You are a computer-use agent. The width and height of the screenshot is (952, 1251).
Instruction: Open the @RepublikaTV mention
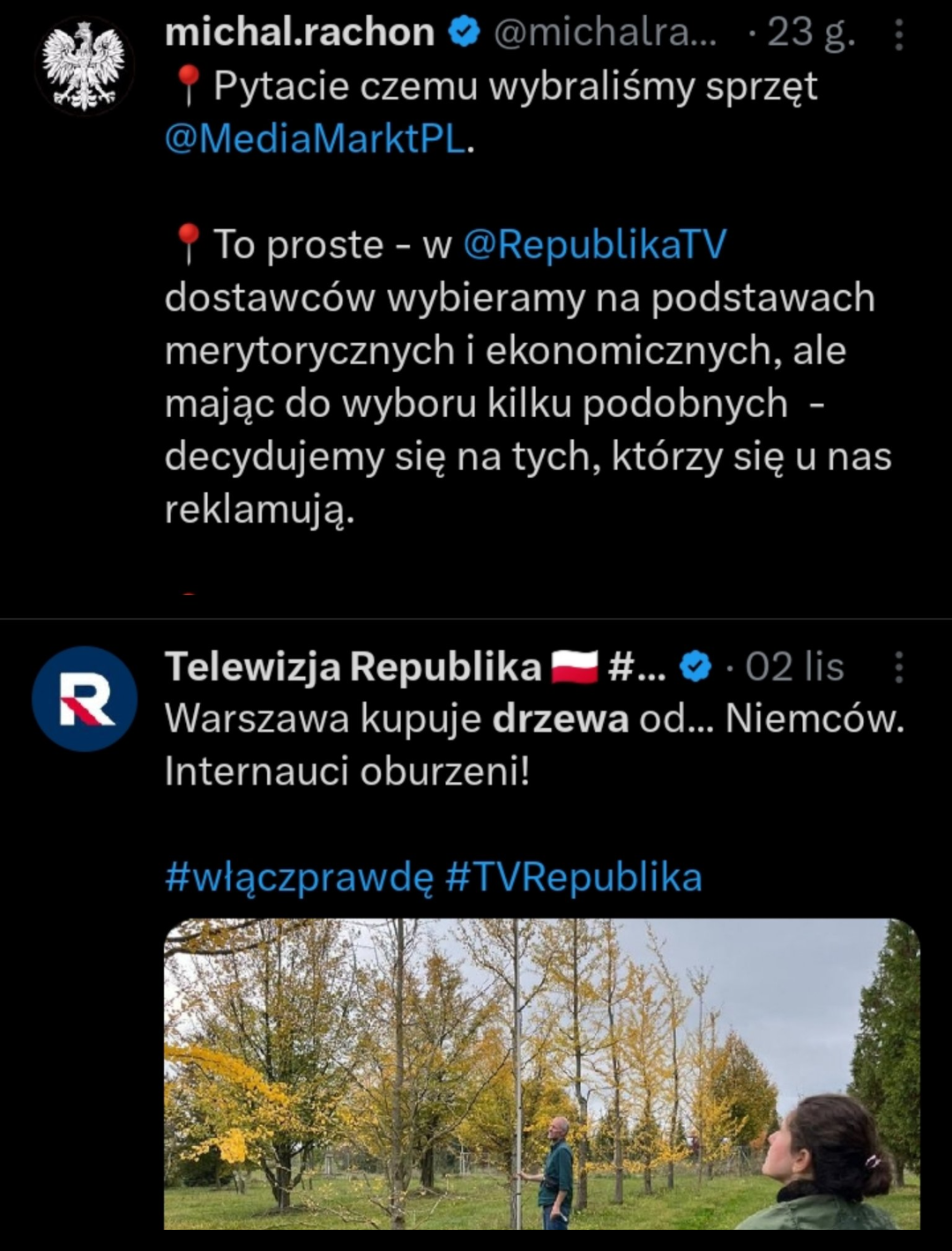[594, 244]
